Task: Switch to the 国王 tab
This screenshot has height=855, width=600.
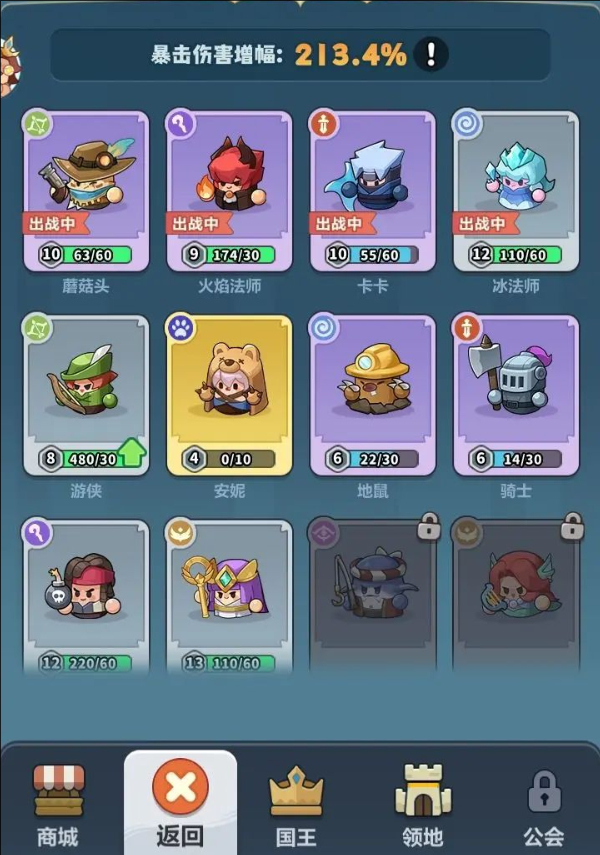Action: click(x=296, y=805)
